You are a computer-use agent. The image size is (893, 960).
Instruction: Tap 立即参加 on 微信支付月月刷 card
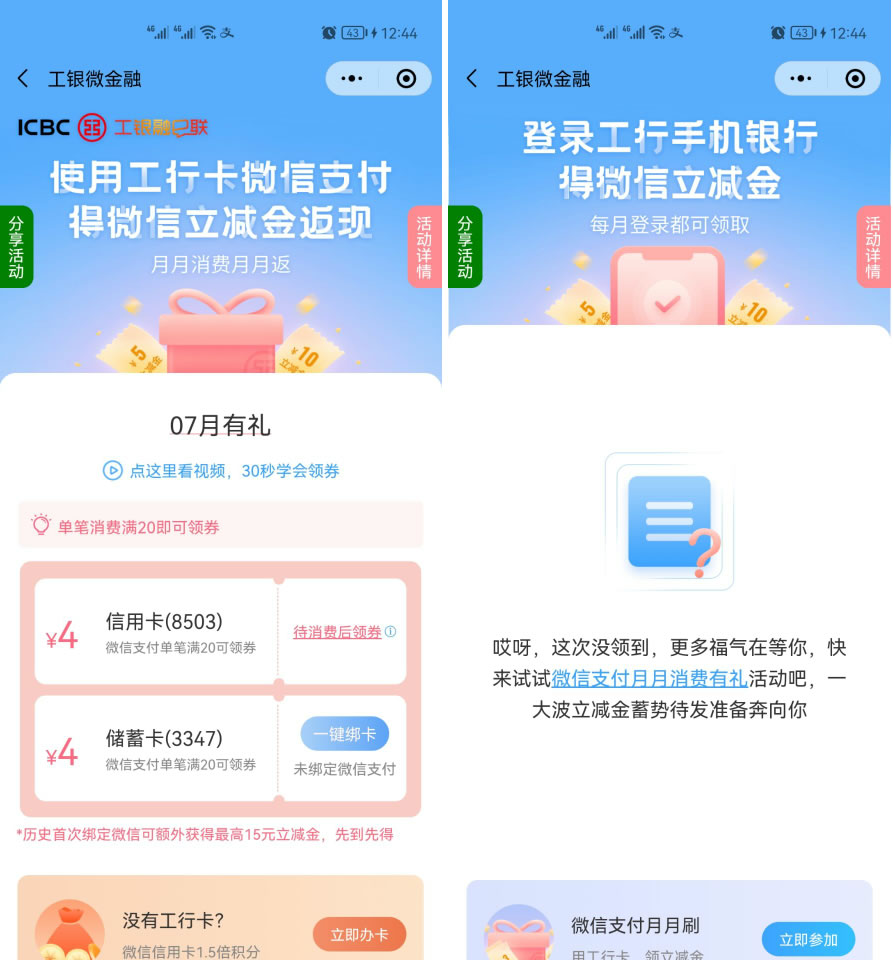tap(808, 939)
